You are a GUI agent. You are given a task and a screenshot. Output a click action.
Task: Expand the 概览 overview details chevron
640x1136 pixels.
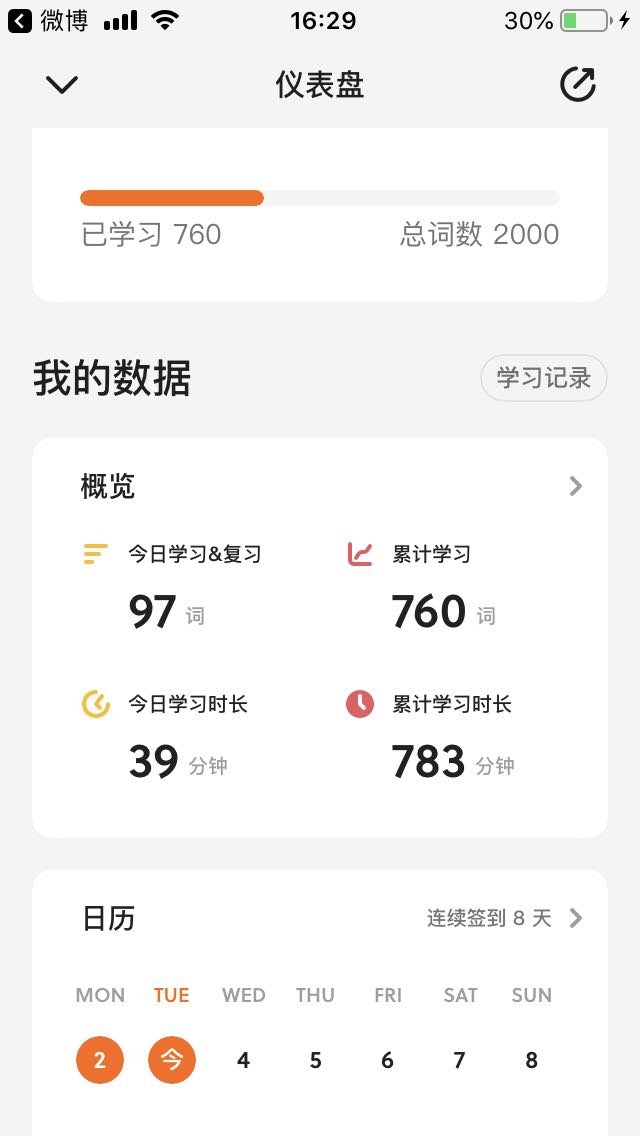(x=575, y=486)
